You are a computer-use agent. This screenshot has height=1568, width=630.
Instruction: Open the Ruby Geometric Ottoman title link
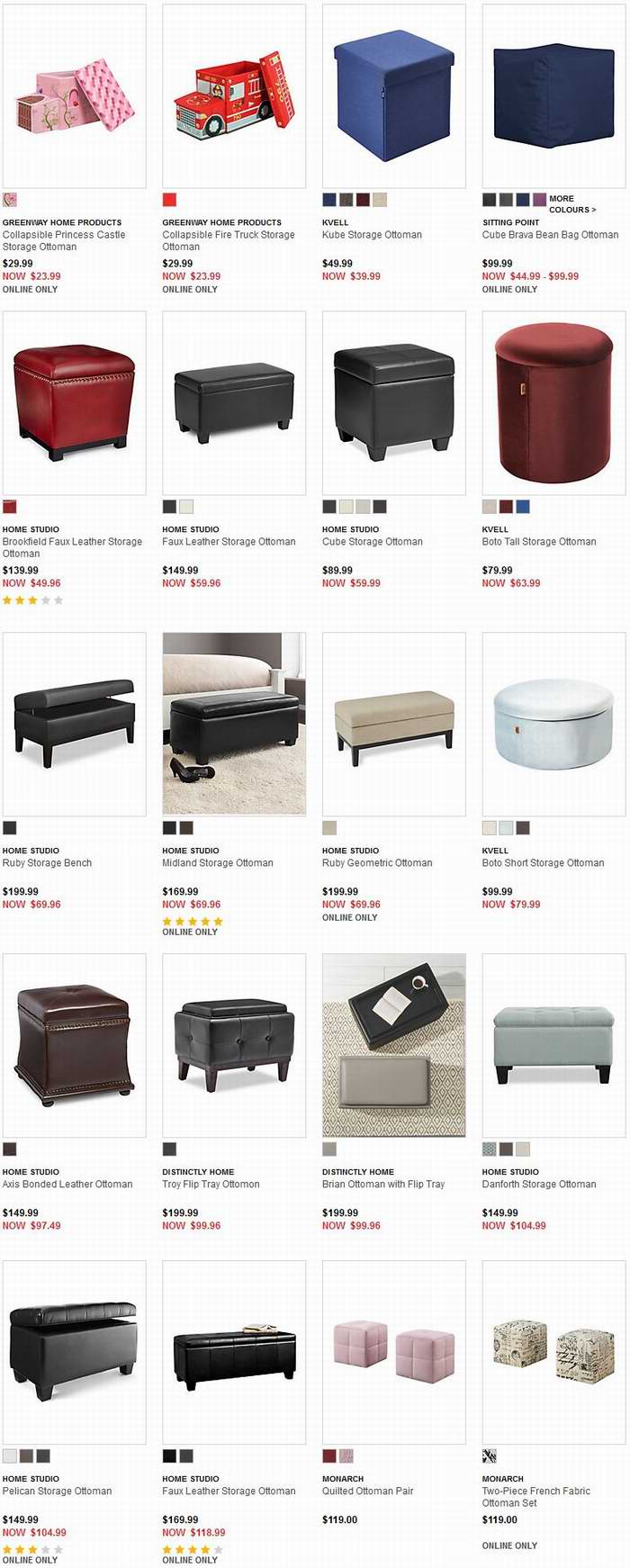tap(376, 863)
